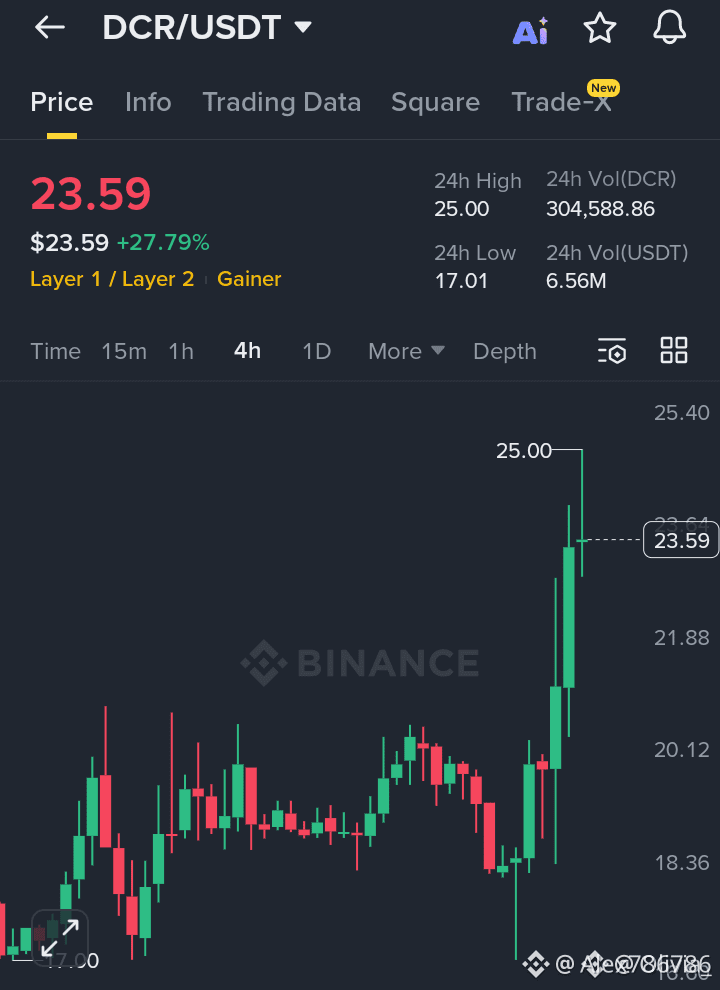Open the Square tab
The height and width of the screenshot is (990, 720).
coord(435,102)
